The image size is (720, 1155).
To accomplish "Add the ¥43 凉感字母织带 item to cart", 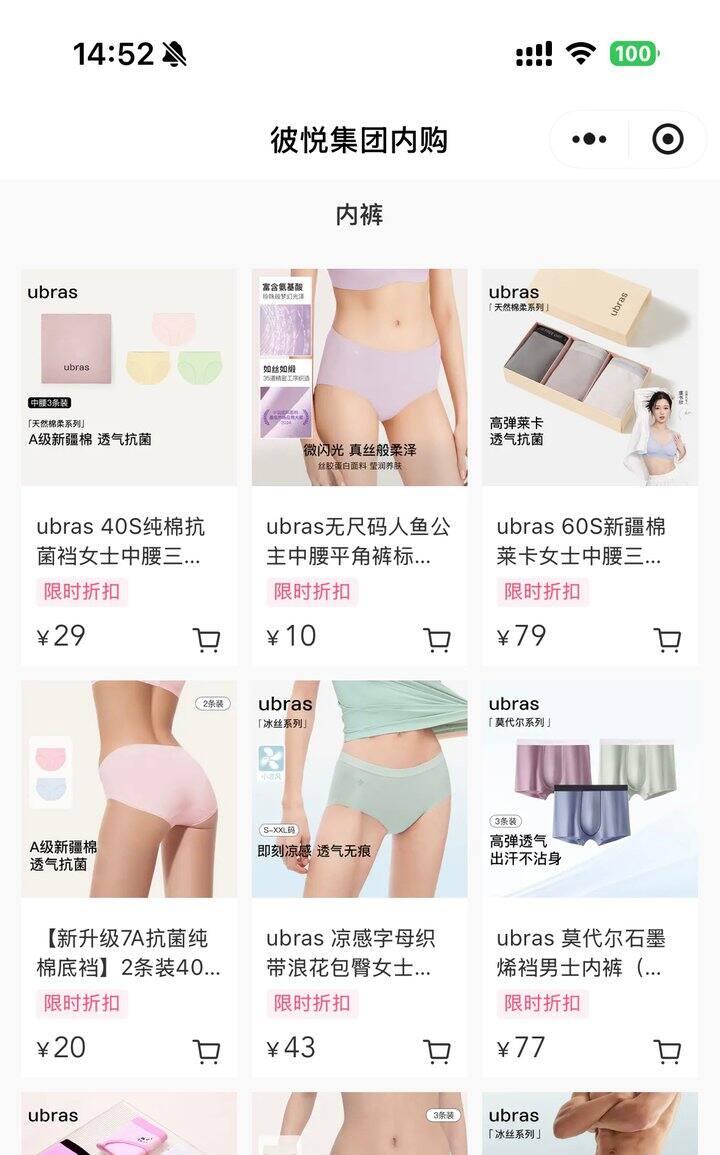I will (437, 1050).
